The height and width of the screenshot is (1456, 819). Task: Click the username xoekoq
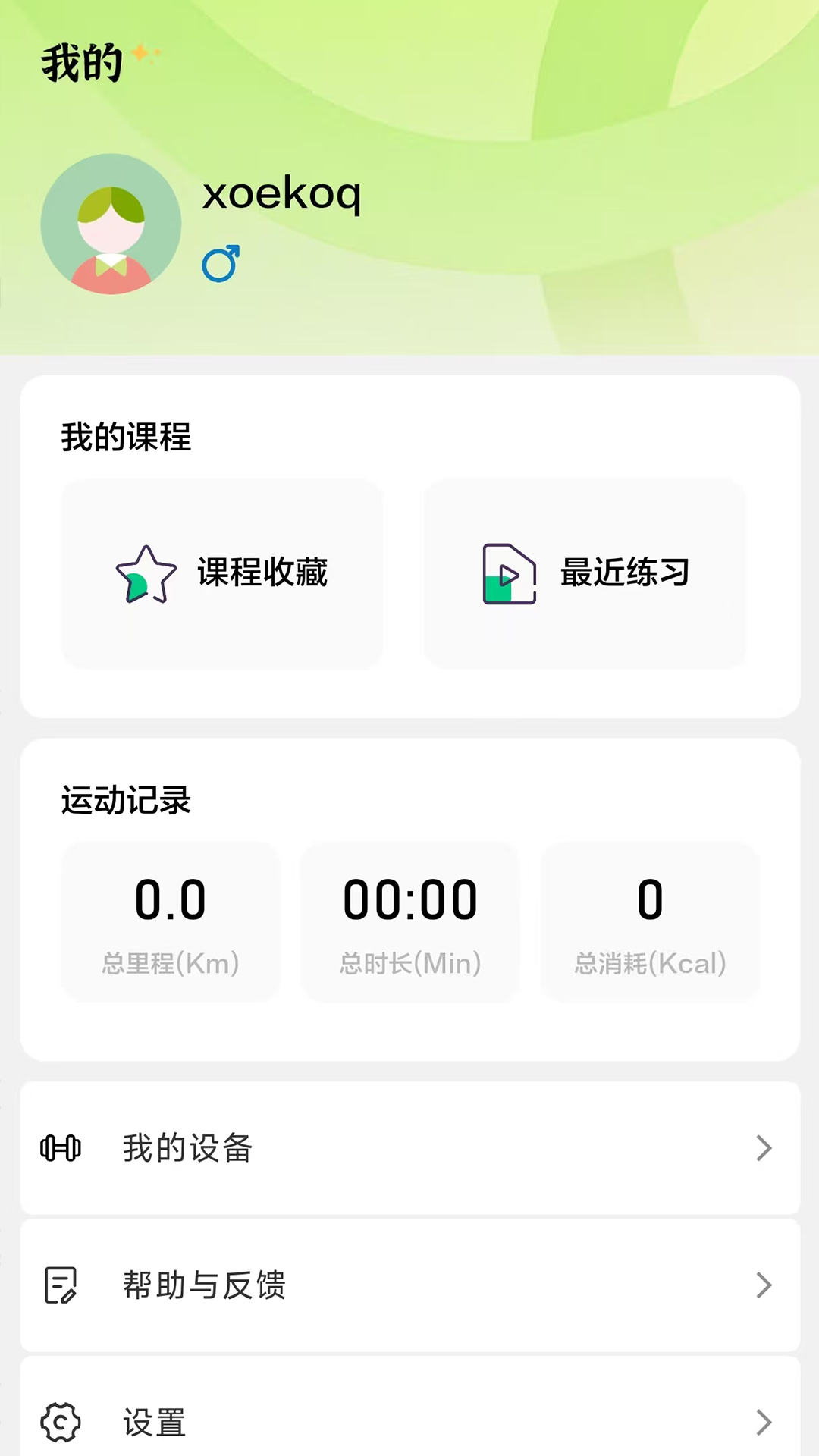pyautogui.click(x=282, y=195)
